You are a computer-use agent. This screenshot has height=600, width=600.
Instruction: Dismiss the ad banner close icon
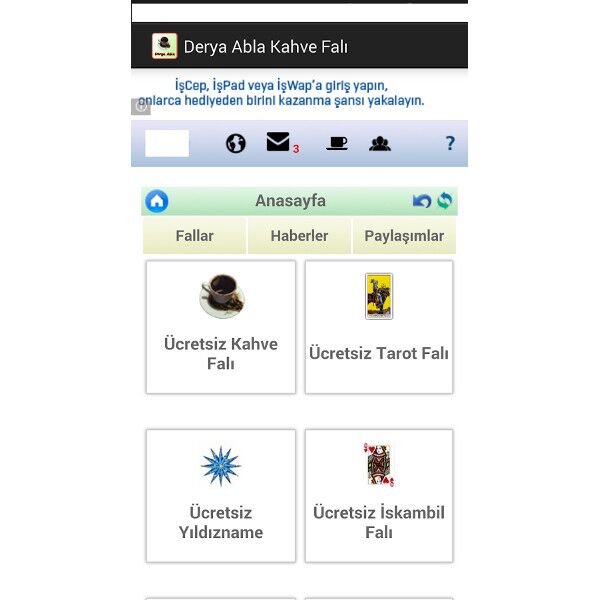(x=140, y=106)
